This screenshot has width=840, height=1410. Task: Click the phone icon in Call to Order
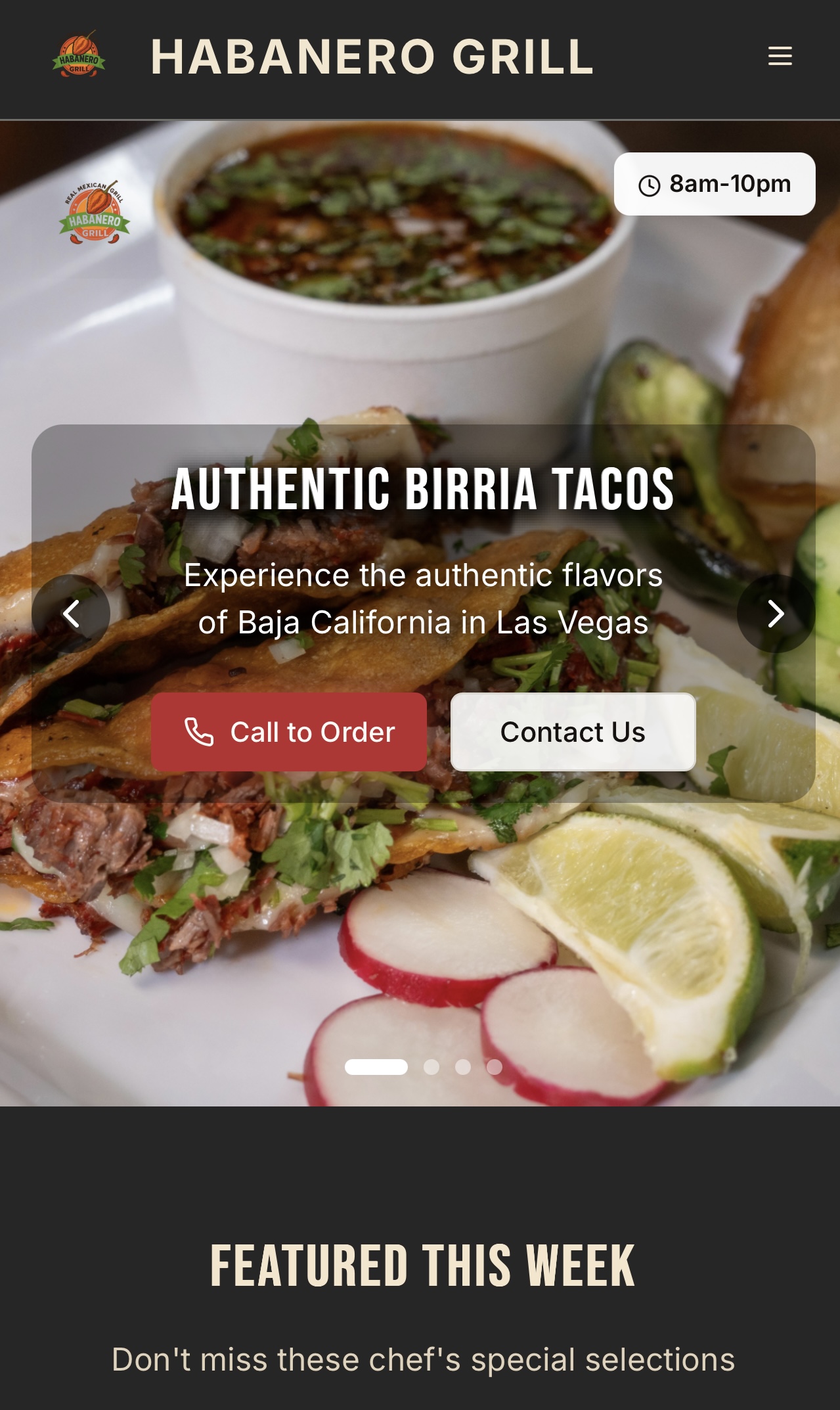[x=200, y=732]
